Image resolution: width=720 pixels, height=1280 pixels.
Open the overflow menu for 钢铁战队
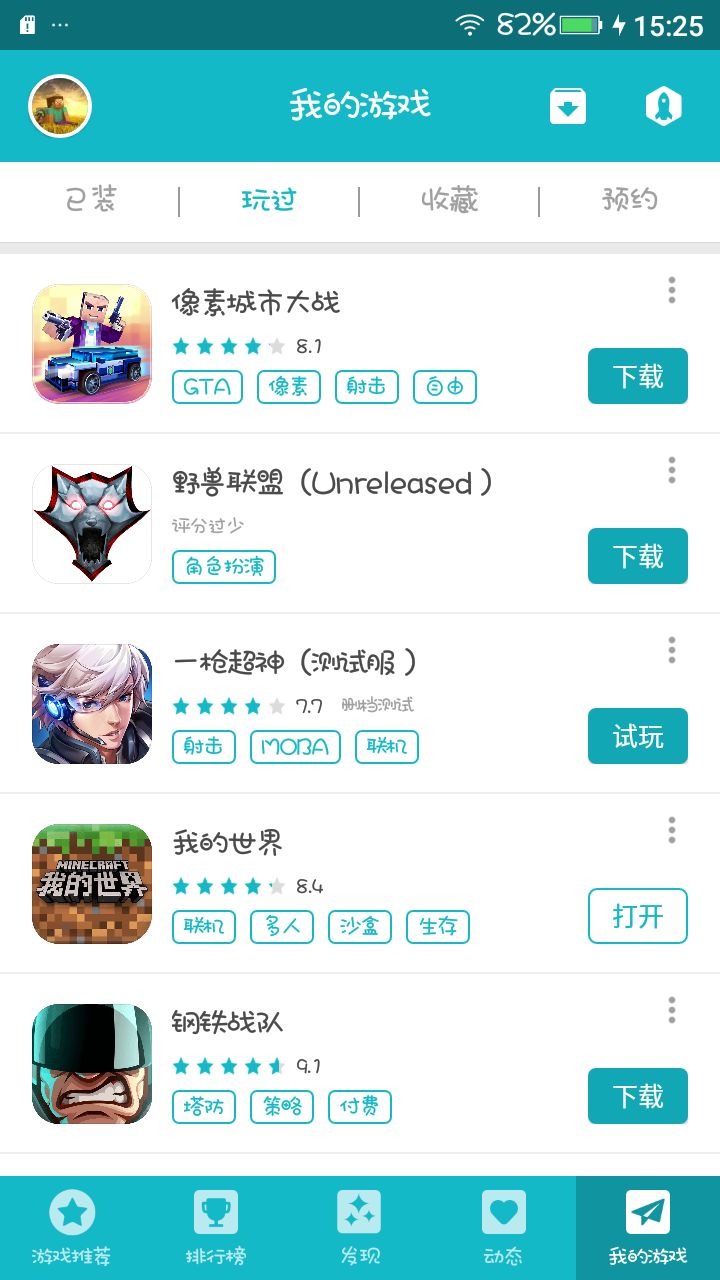[x=671, y=1011]
